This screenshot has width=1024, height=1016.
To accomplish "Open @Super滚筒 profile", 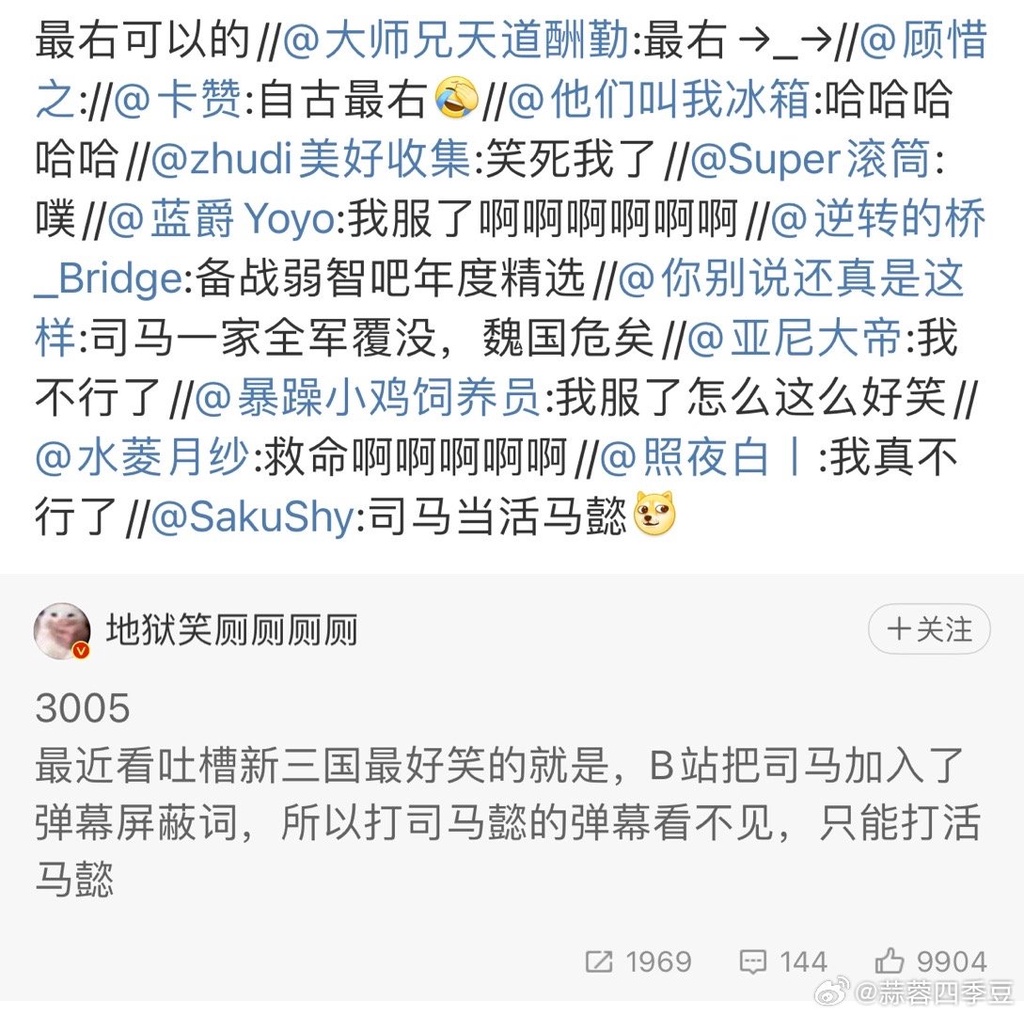I will tap(810, 160).
